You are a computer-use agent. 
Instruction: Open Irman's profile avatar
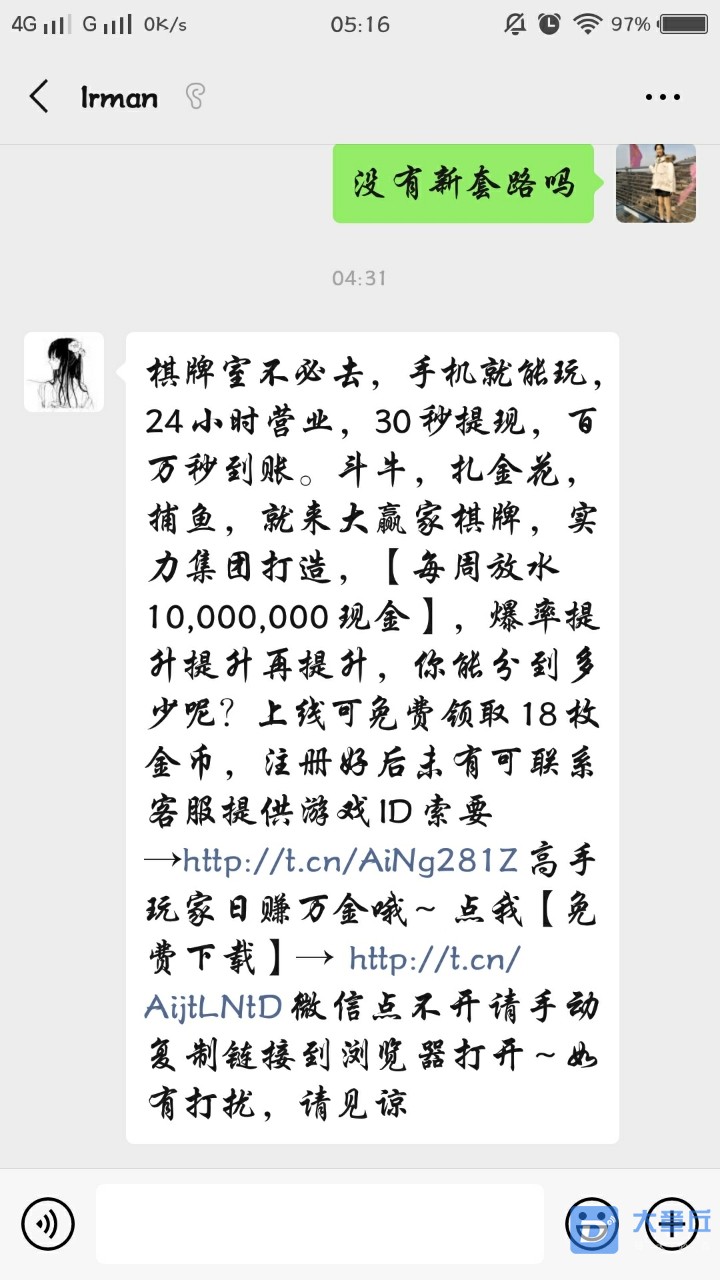pyautogui.click(x=64, y=372)
